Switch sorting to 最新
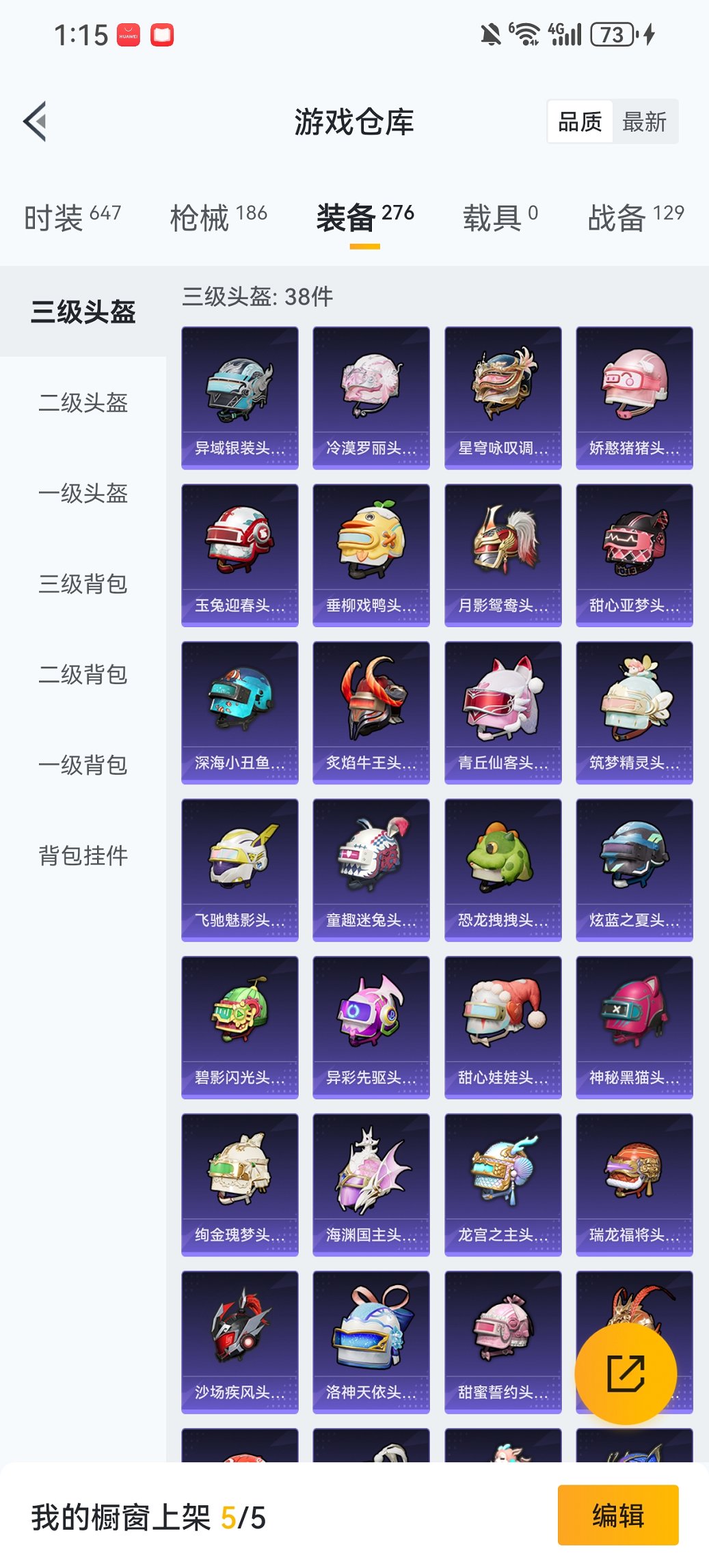709x1568 pixels. coord(645,122)
